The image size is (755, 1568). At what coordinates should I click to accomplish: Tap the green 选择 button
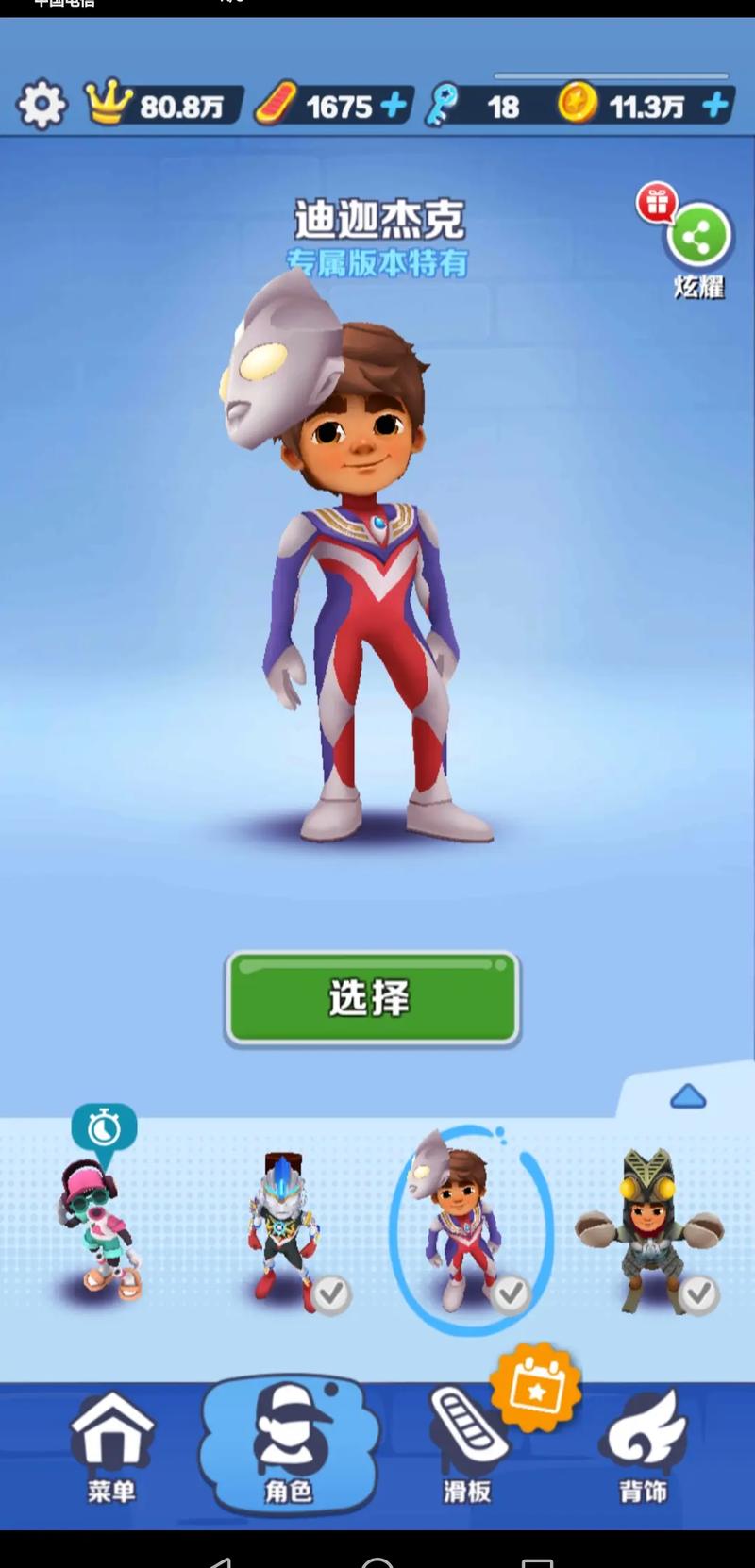point(372,998)
